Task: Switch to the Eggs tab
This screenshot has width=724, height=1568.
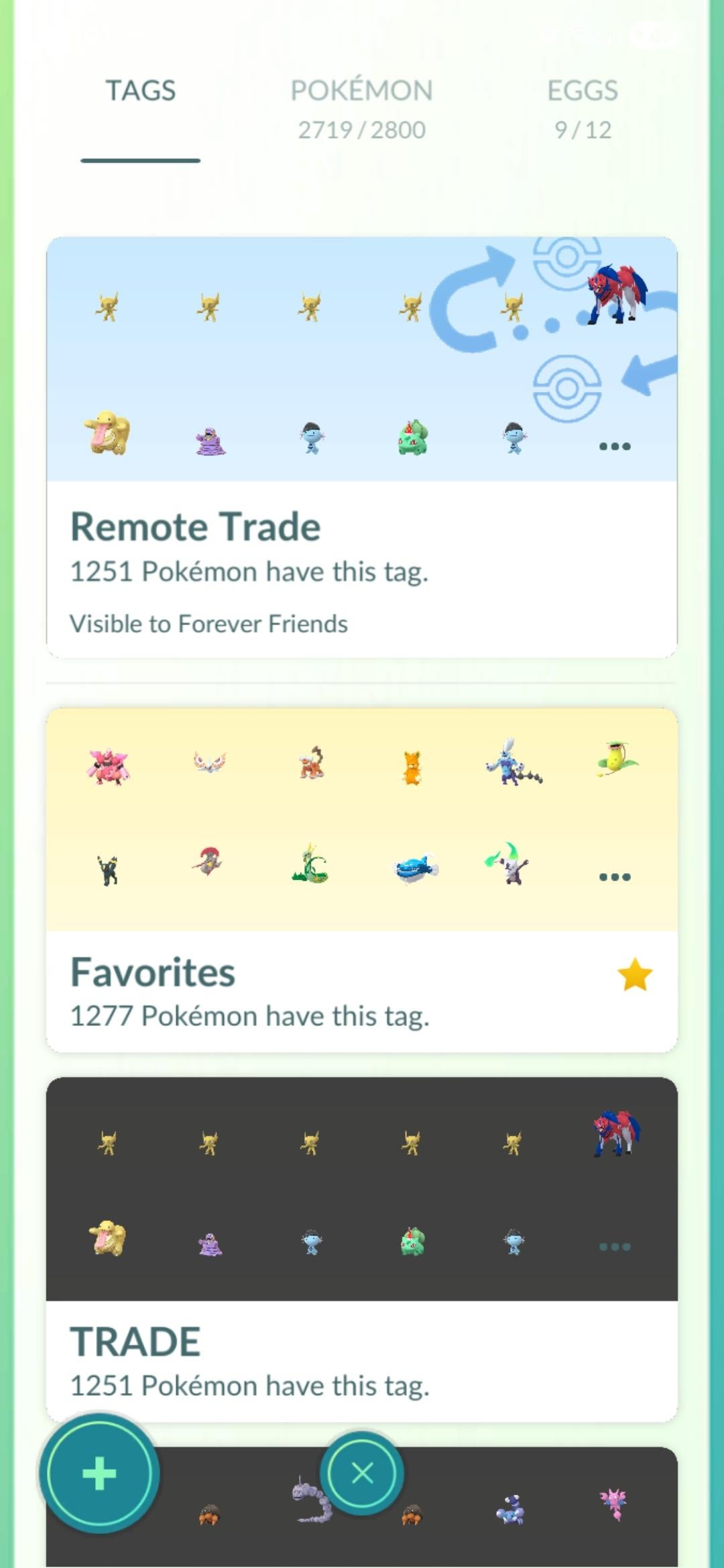Action: tap(582, 109)
